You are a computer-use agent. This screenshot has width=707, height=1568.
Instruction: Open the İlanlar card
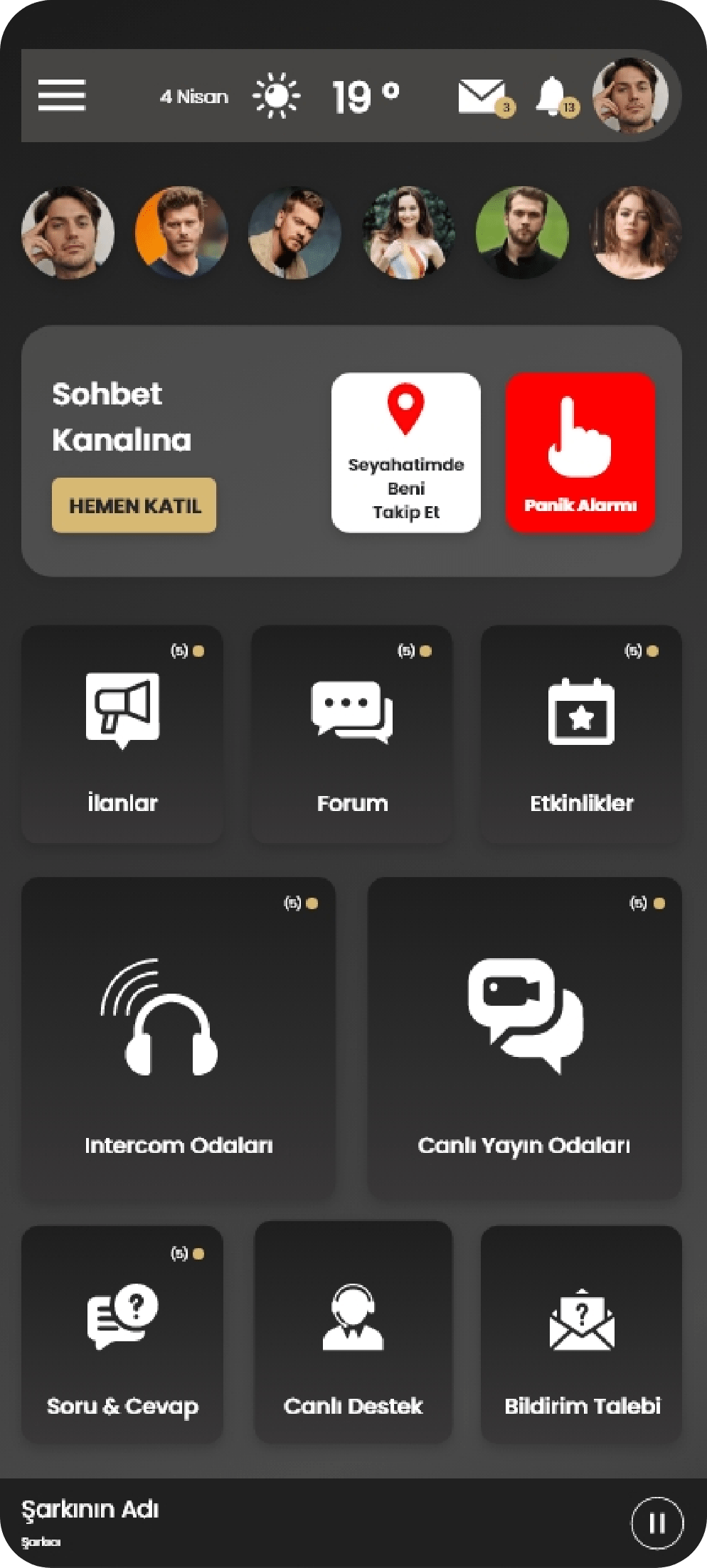tap(122, 734)
